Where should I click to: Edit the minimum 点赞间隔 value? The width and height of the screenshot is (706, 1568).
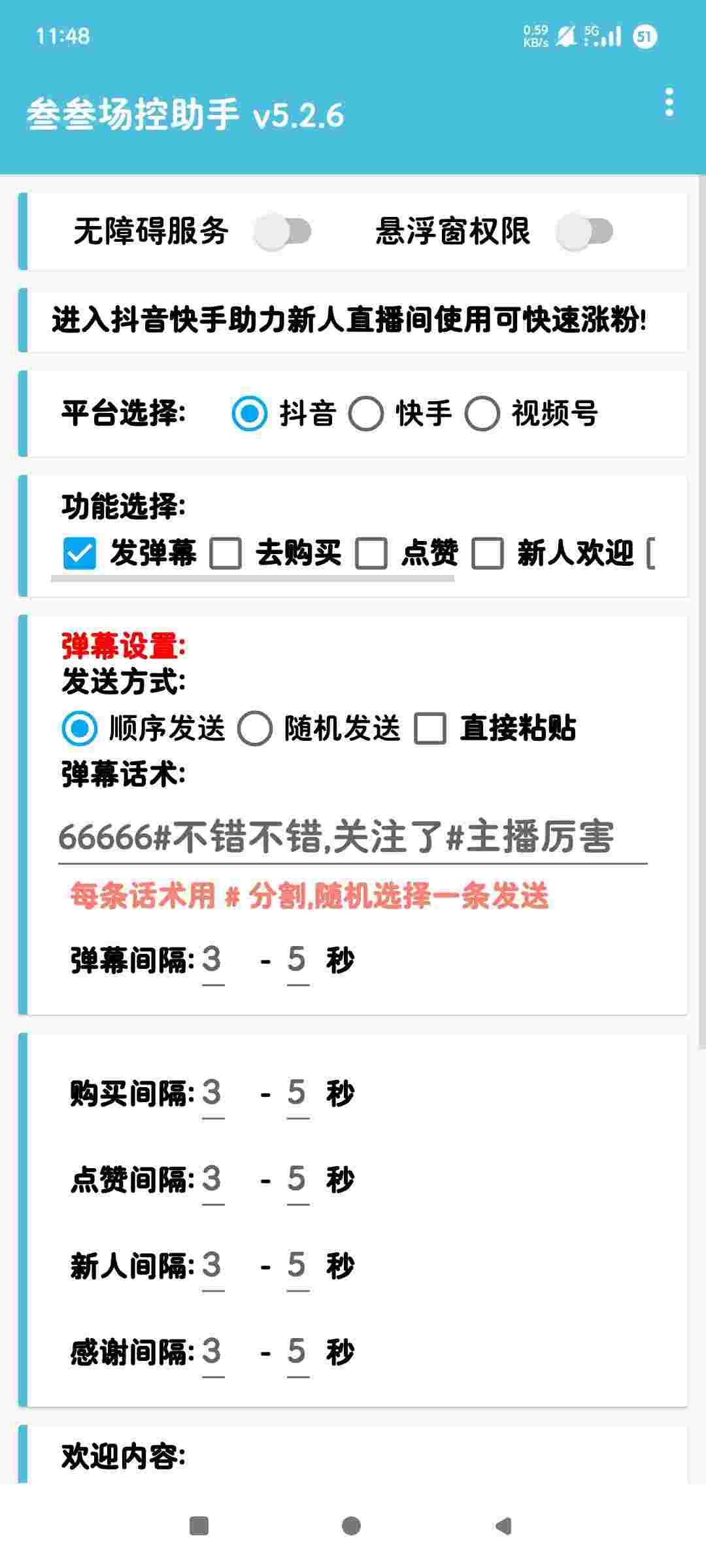tap(212, 1179)
